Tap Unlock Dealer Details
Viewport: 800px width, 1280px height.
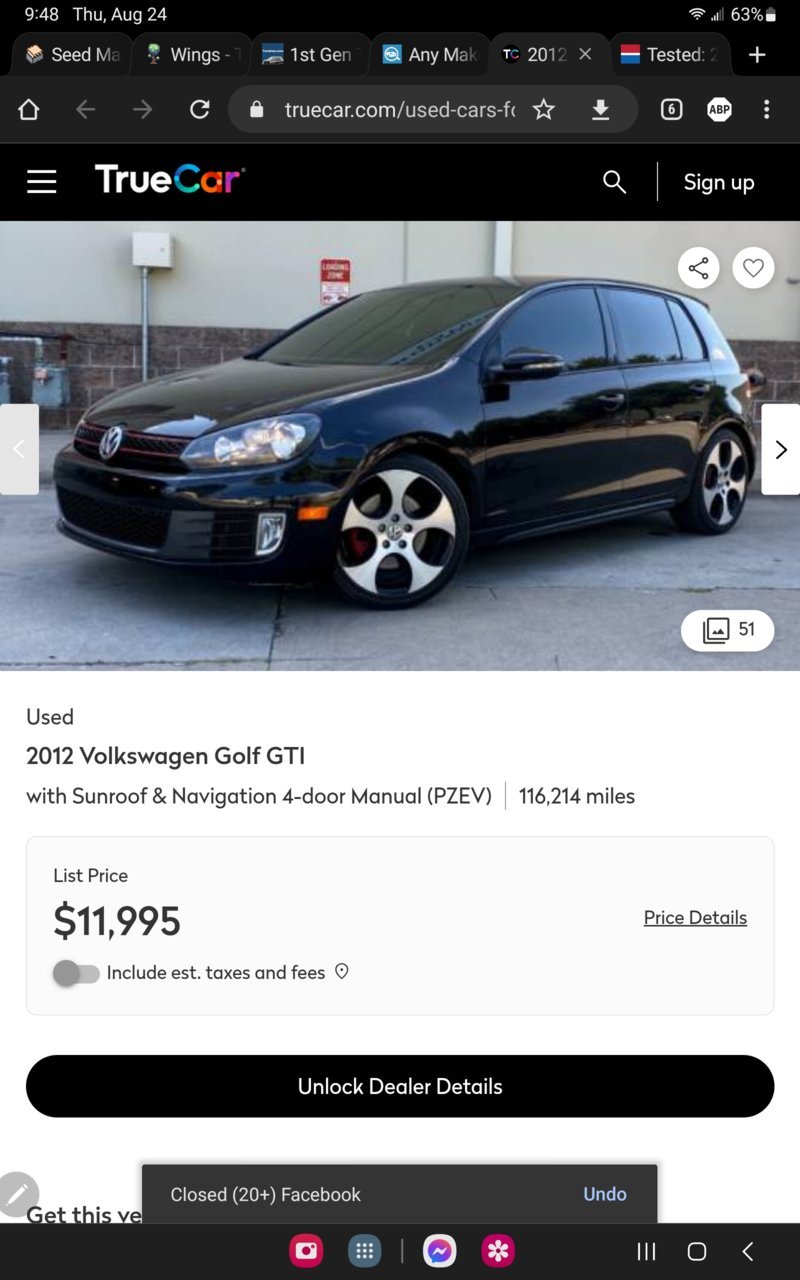400,1086
